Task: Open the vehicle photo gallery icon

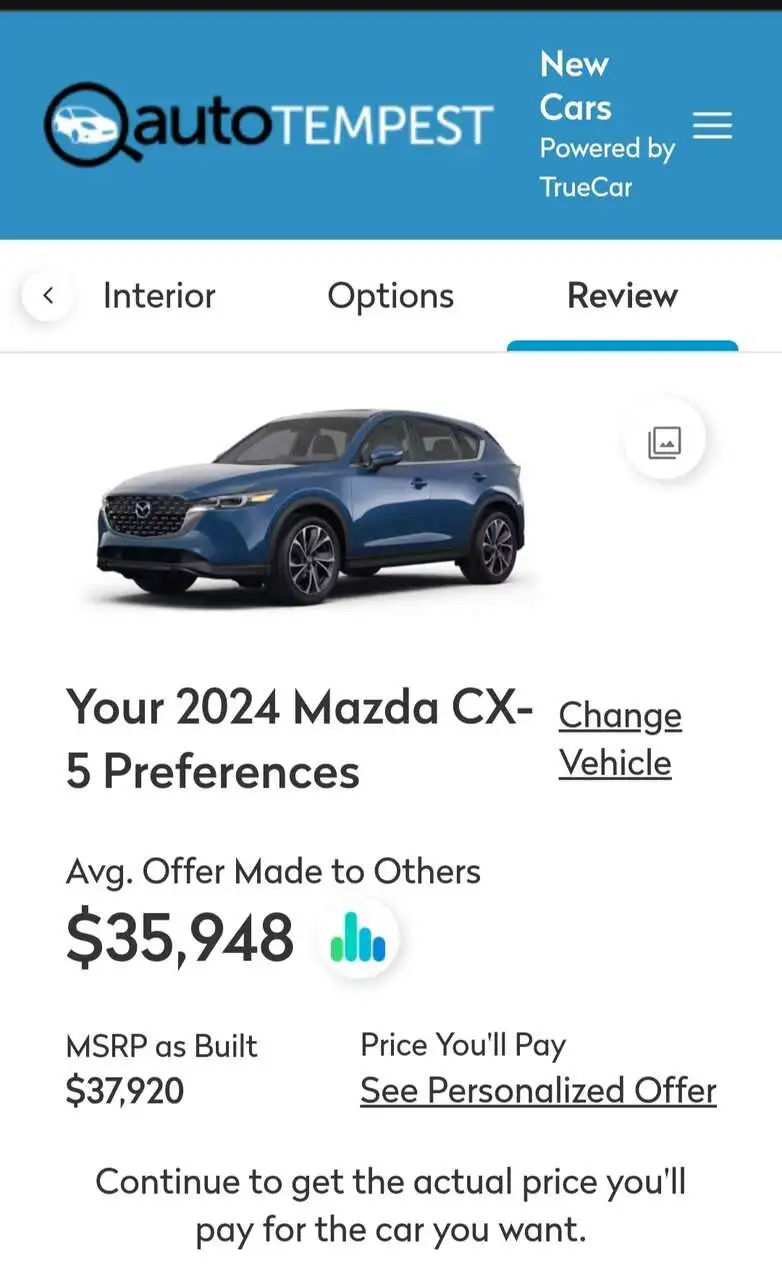Action: click(x=664, y=441)
